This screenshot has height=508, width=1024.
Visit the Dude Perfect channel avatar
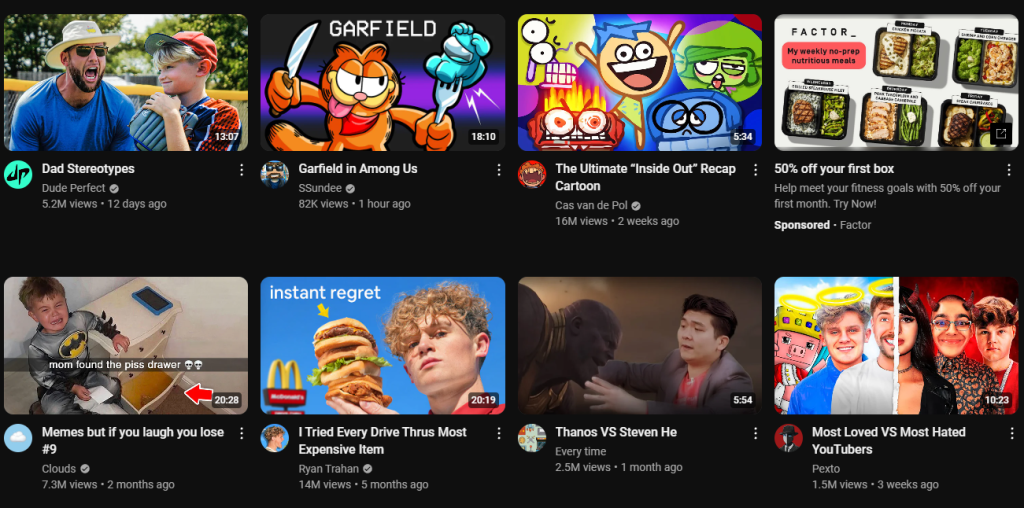point(18,174)
